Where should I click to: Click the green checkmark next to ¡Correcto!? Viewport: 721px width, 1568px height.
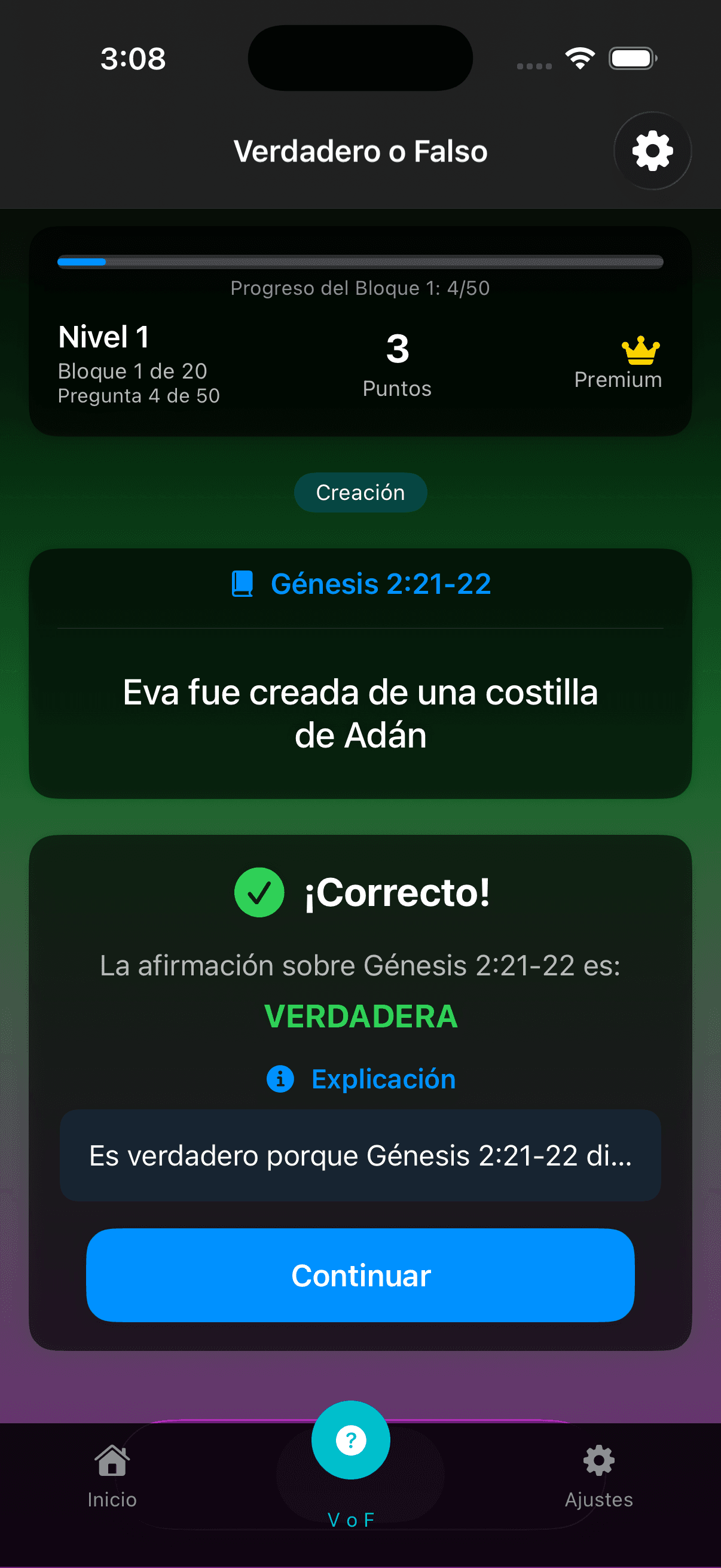259,892
